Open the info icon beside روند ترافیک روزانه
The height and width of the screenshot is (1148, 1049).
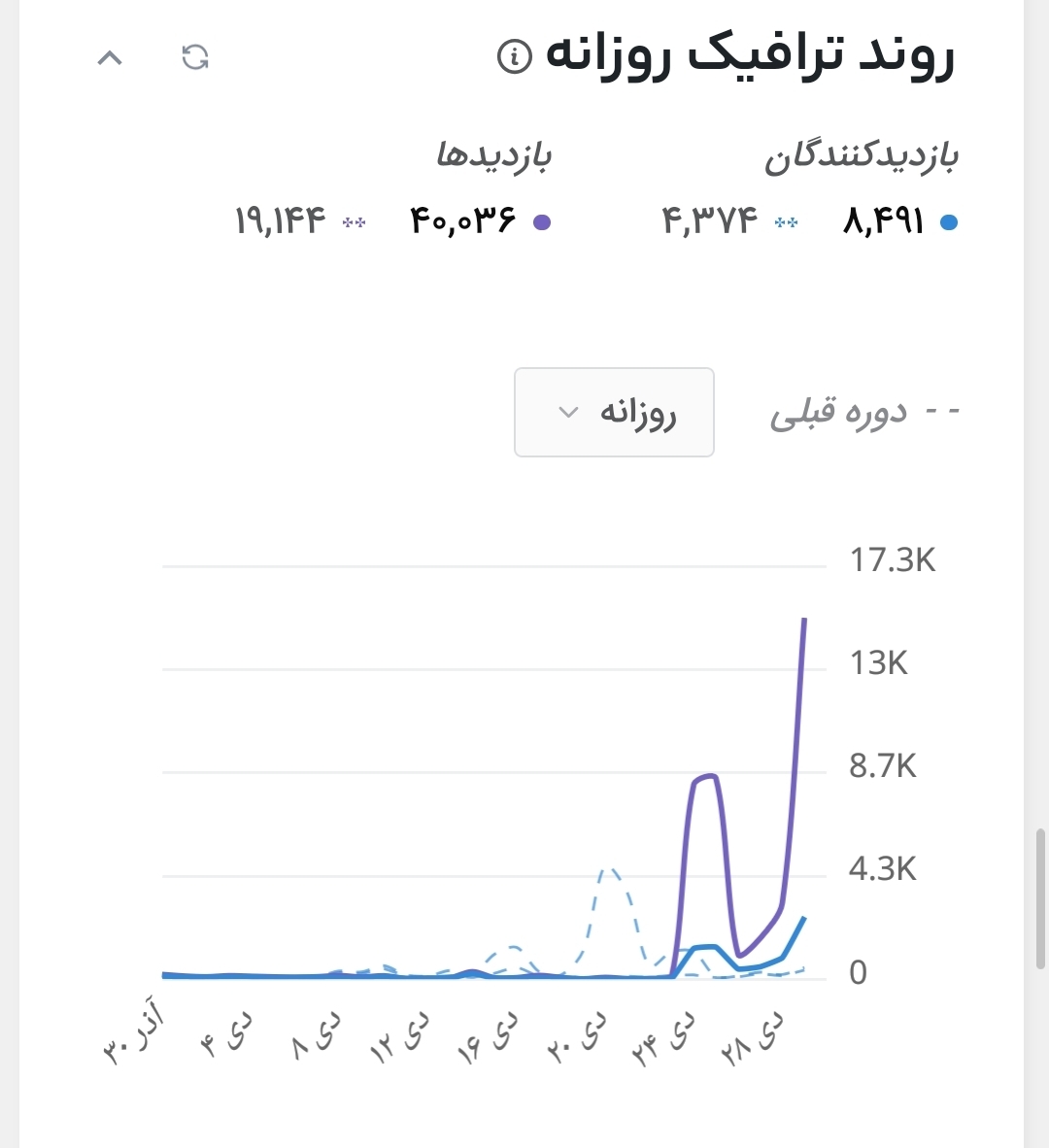pyautogui.click(x=514, y=57)
